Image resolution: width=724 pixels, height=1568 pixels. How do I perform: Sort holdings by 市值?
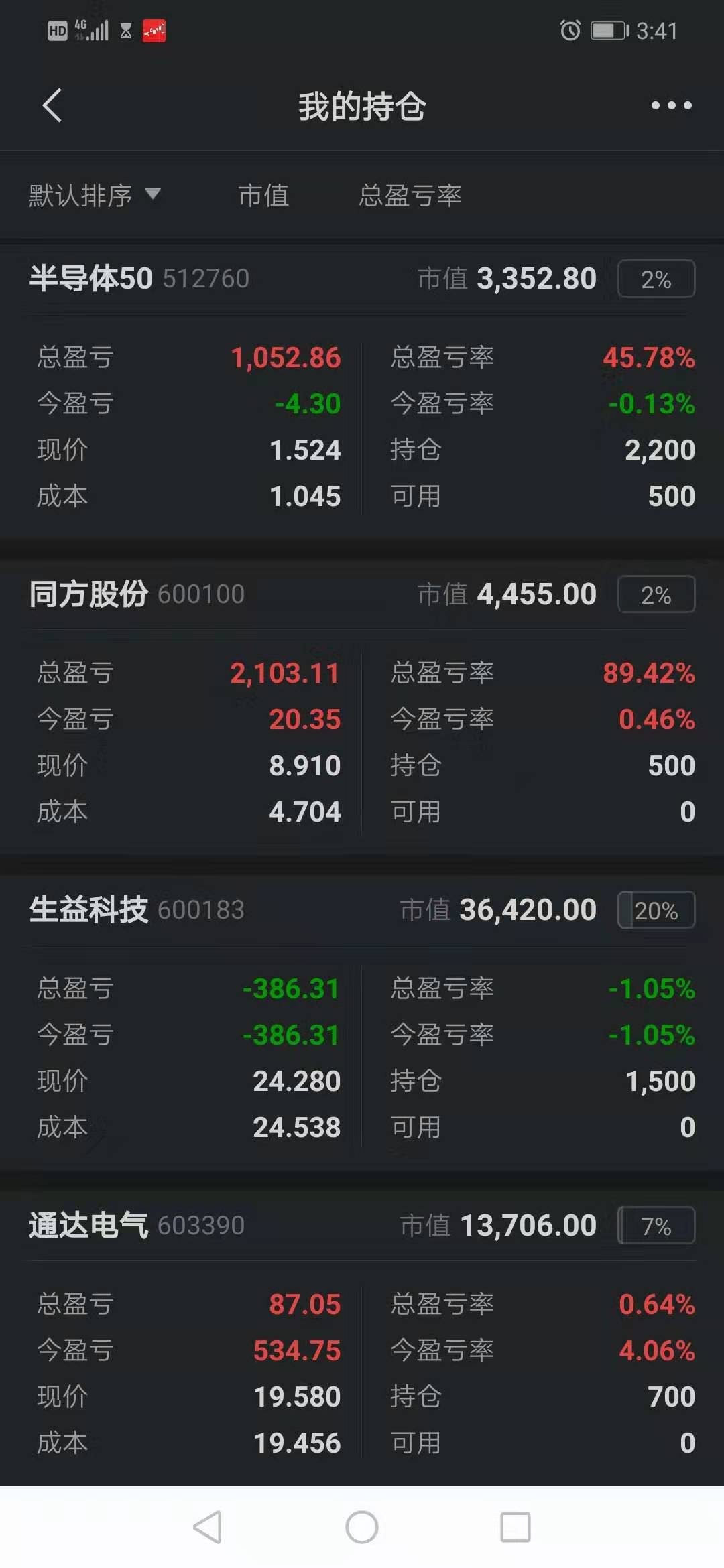coord(263,195)
